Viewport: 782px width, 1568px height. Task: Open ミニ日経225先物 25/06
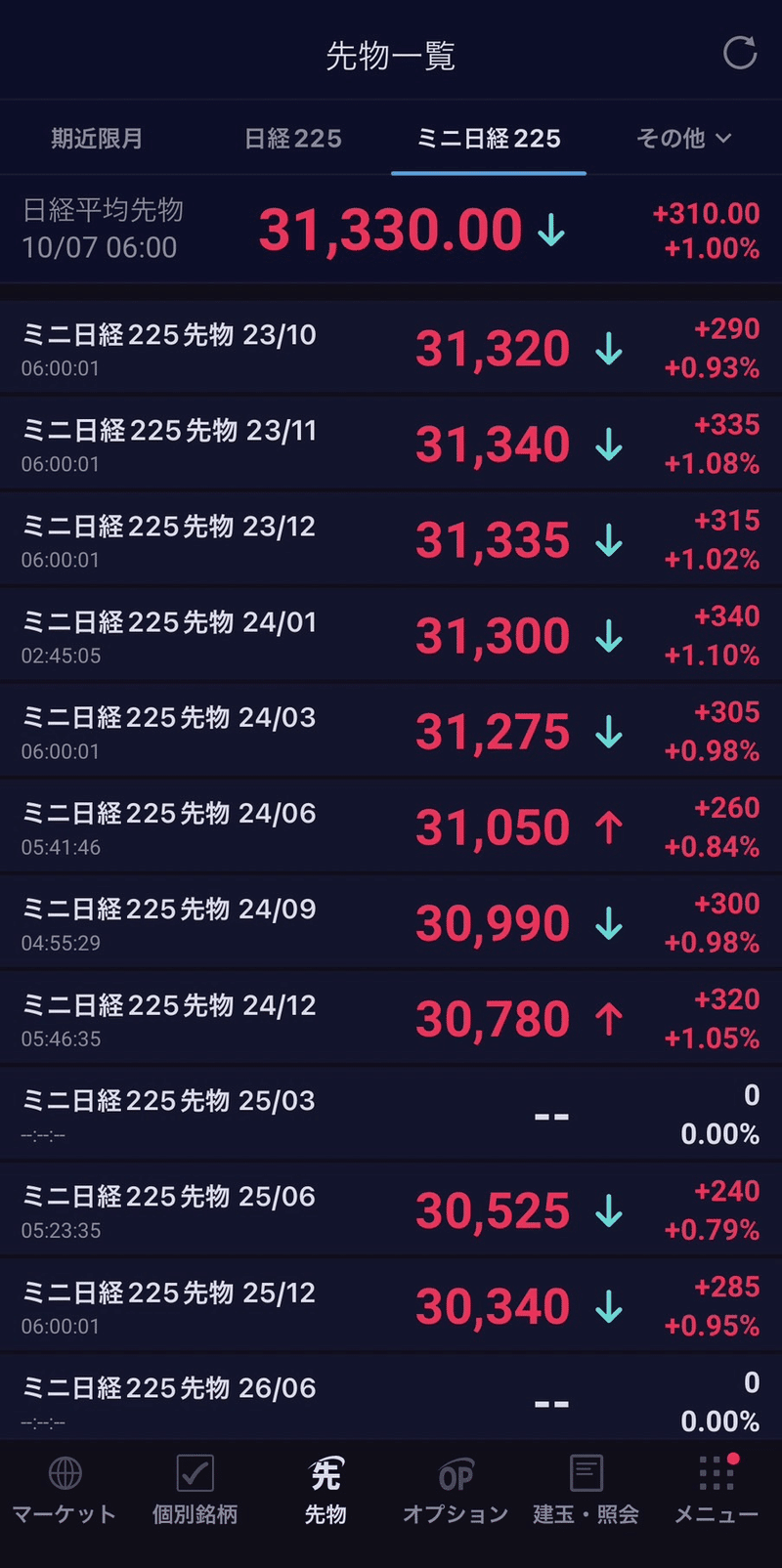point(391,1209)
